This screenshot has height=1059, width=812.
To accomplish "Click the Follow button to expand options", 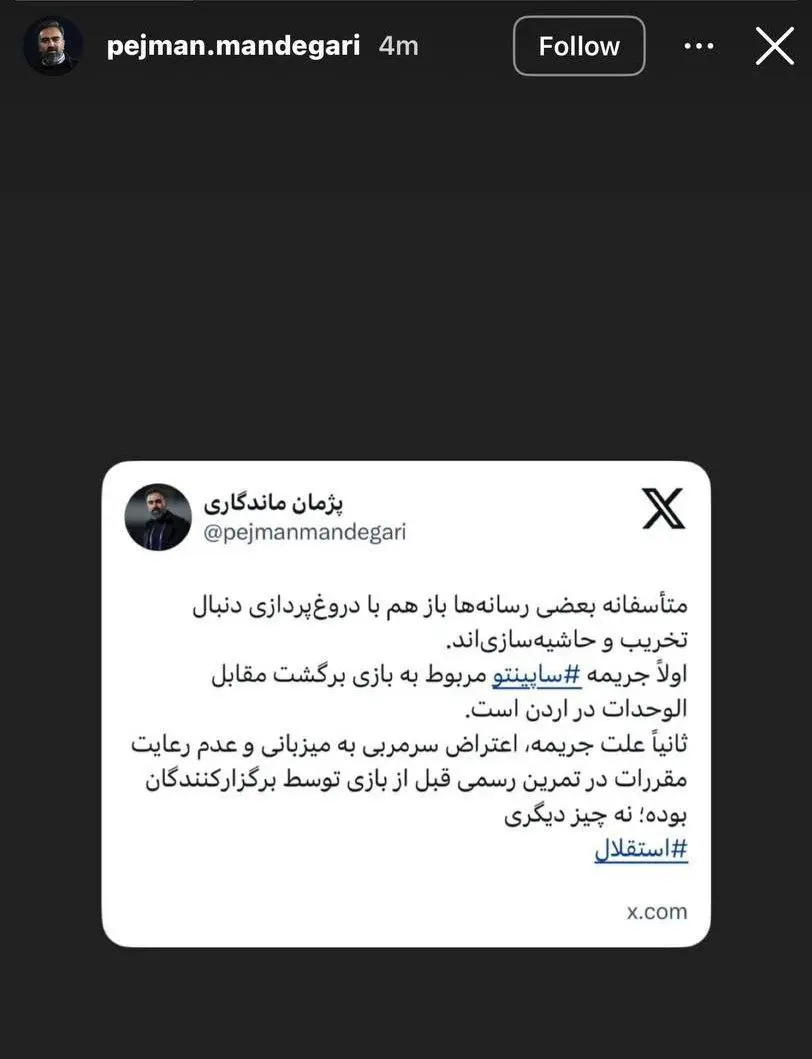I will 579,45.
